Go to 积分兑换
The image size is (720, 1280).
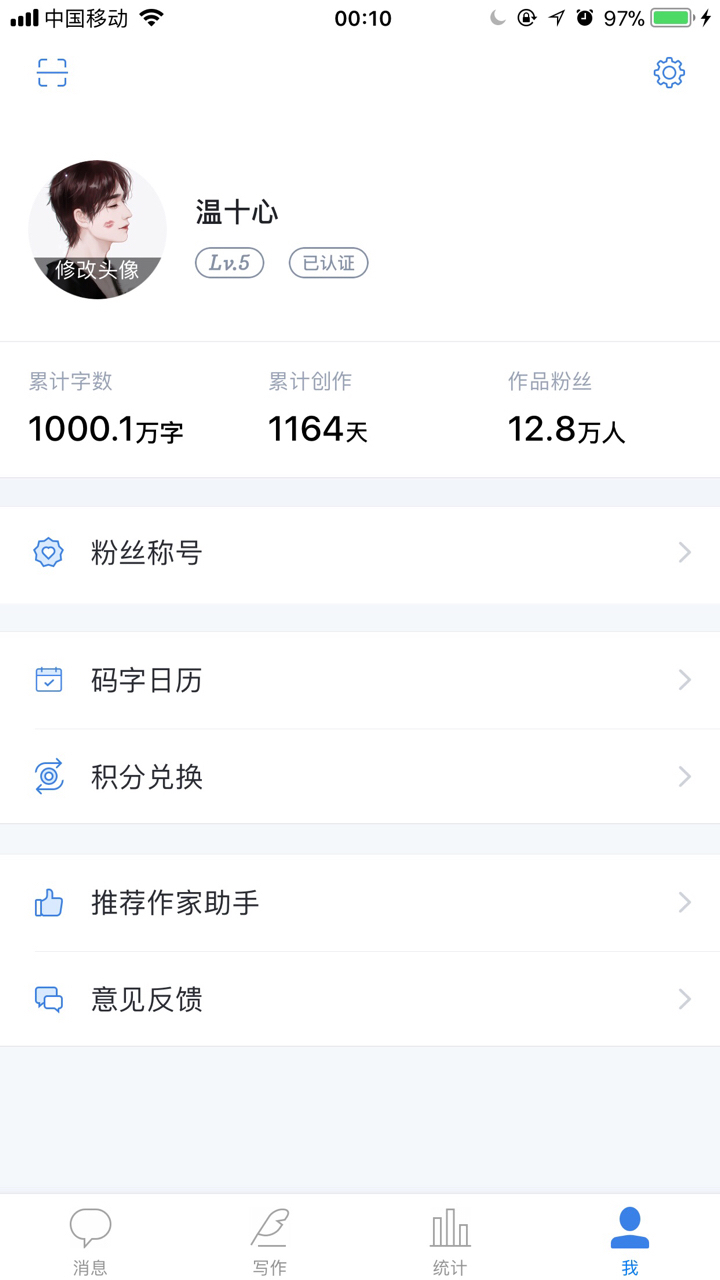tap(360, 777)
